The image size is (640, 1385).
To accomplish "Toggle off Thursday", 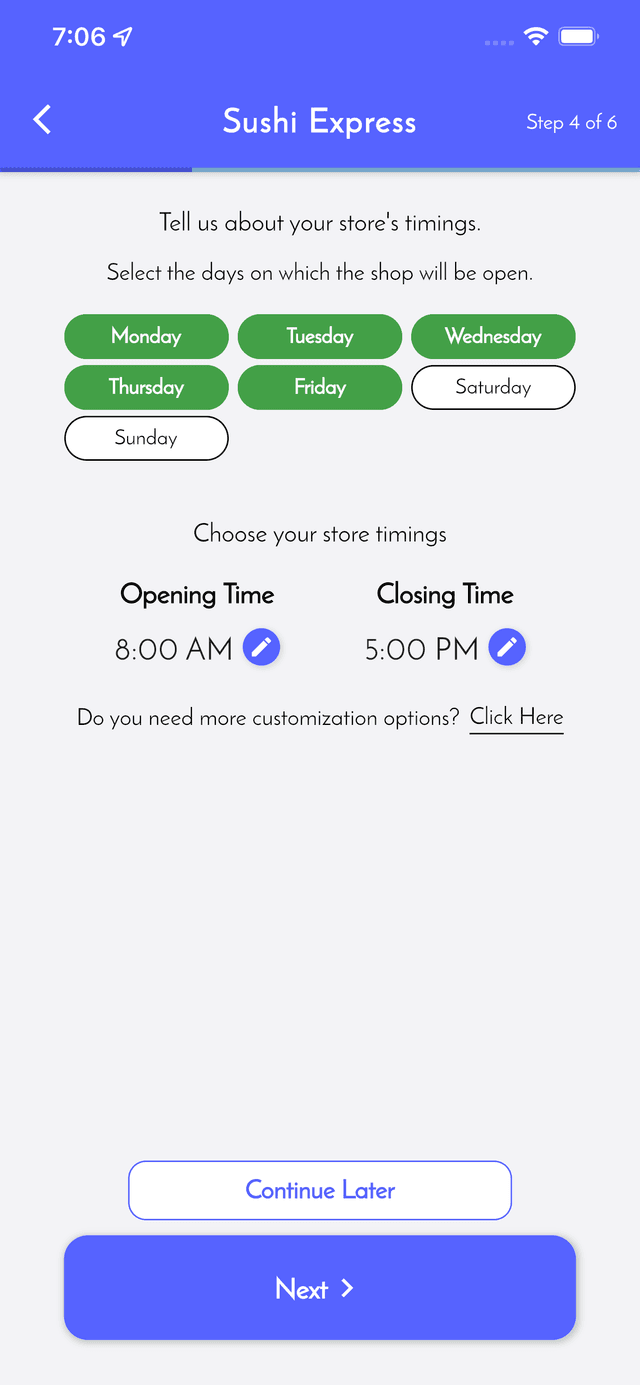I will click(146, 387).
